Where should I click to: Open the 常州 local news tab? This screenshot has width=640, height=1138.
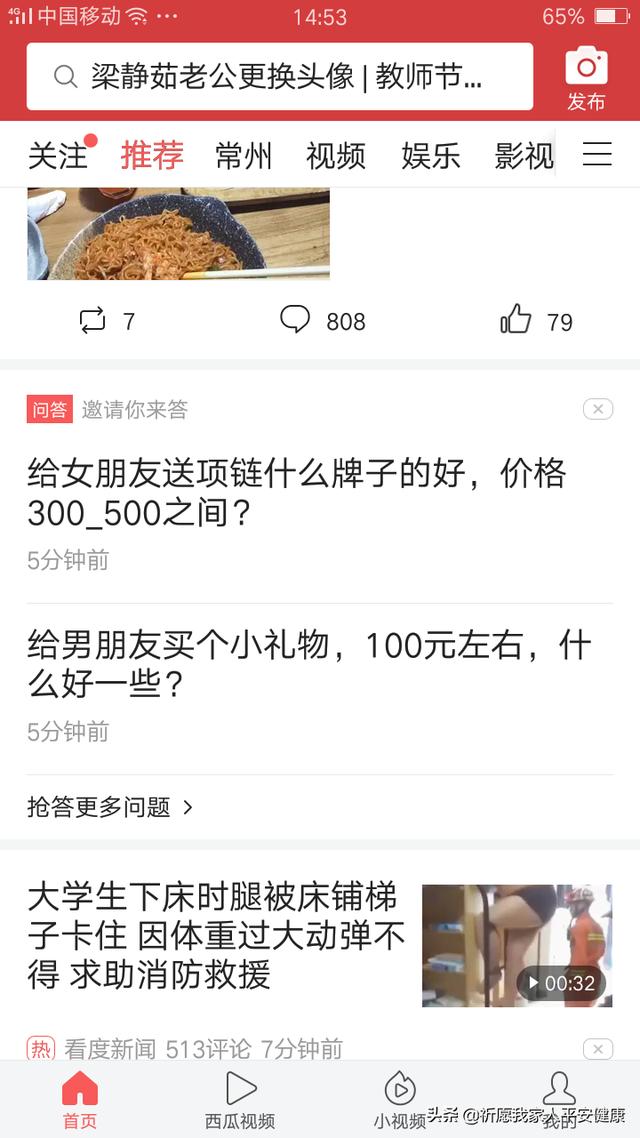(x=243, y=155)
